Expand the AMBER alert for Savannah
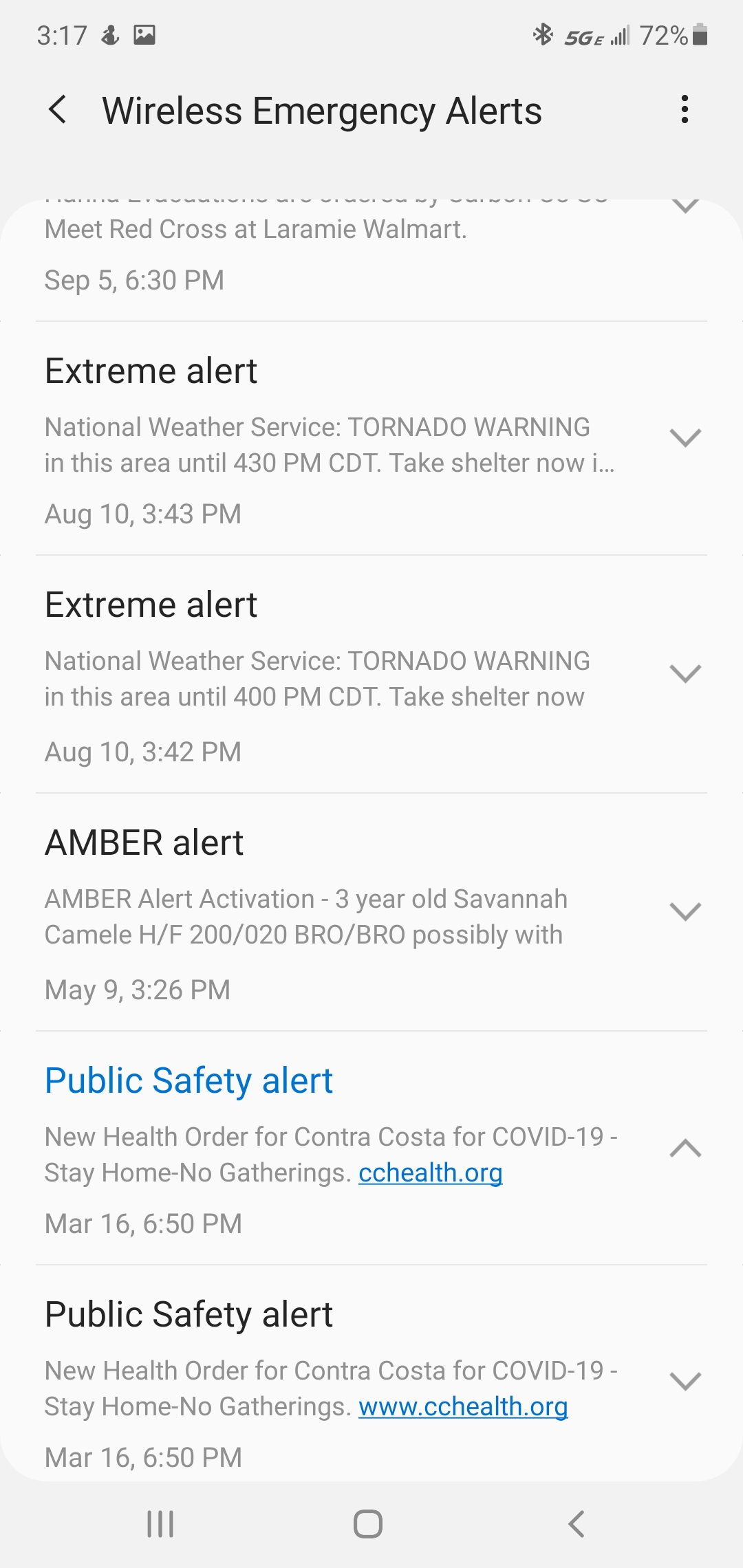743x1568 pixels. 685,911
